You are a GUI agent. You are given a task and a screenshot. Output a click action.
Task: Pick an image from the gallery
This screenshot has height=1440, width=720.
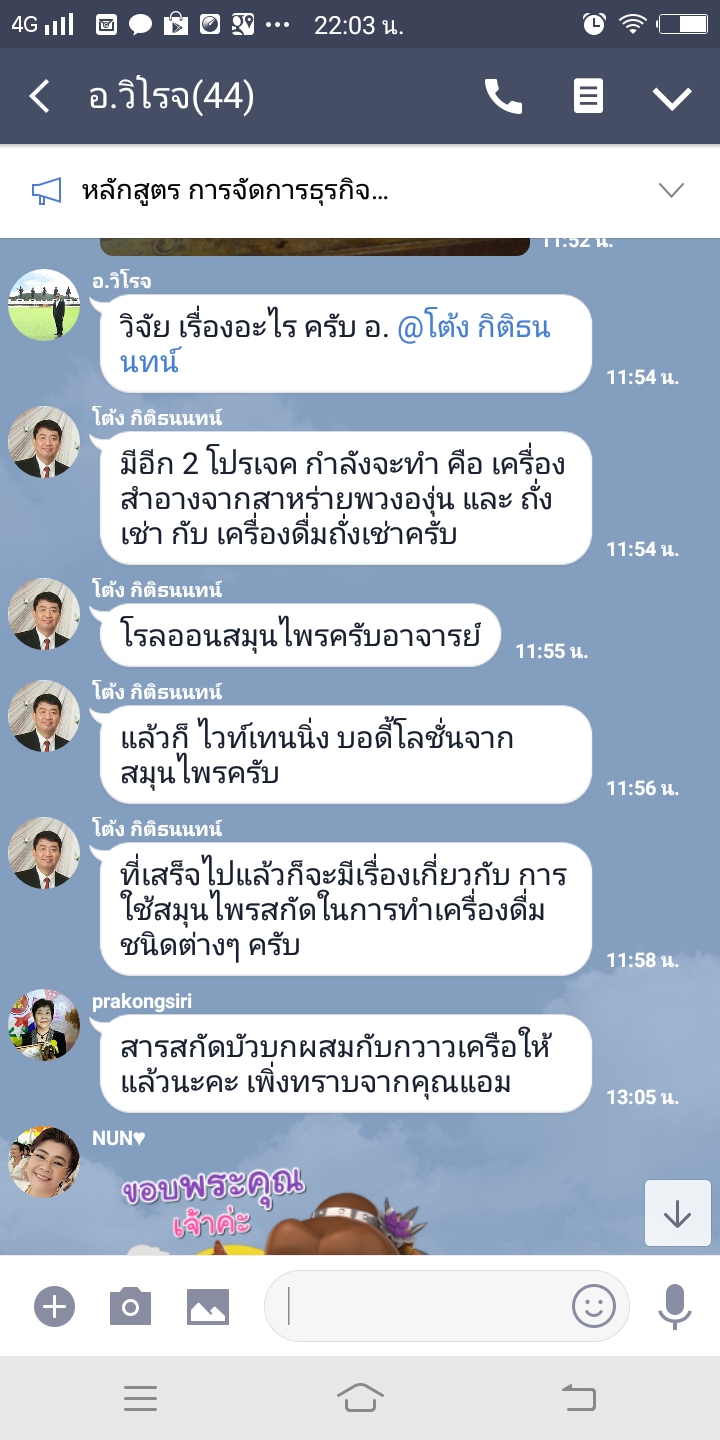[208, 1306]
